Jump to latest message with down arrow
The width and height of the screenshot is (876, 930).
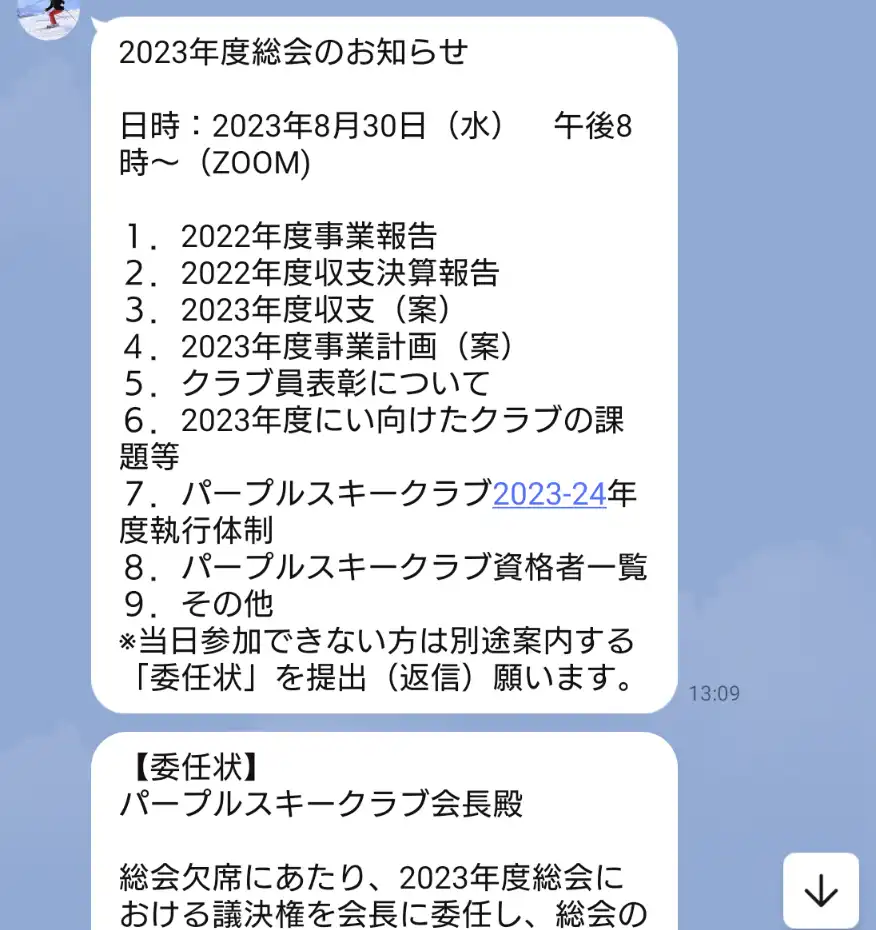pos(820,890)
